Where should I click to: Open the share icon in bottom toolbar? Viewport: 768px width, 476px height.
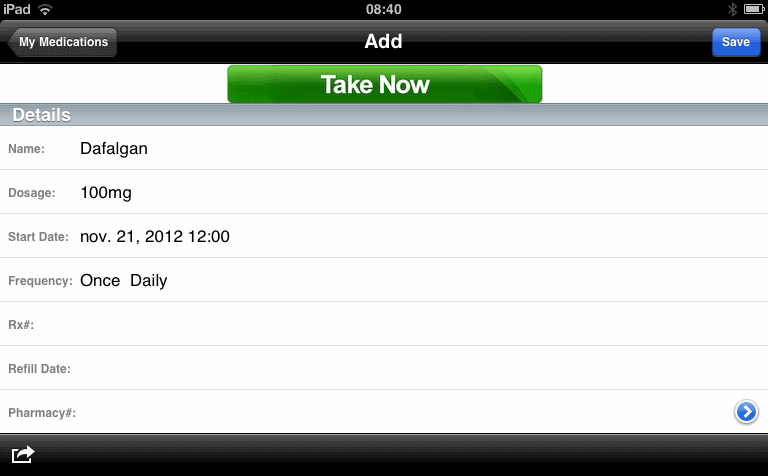point(23,455)
